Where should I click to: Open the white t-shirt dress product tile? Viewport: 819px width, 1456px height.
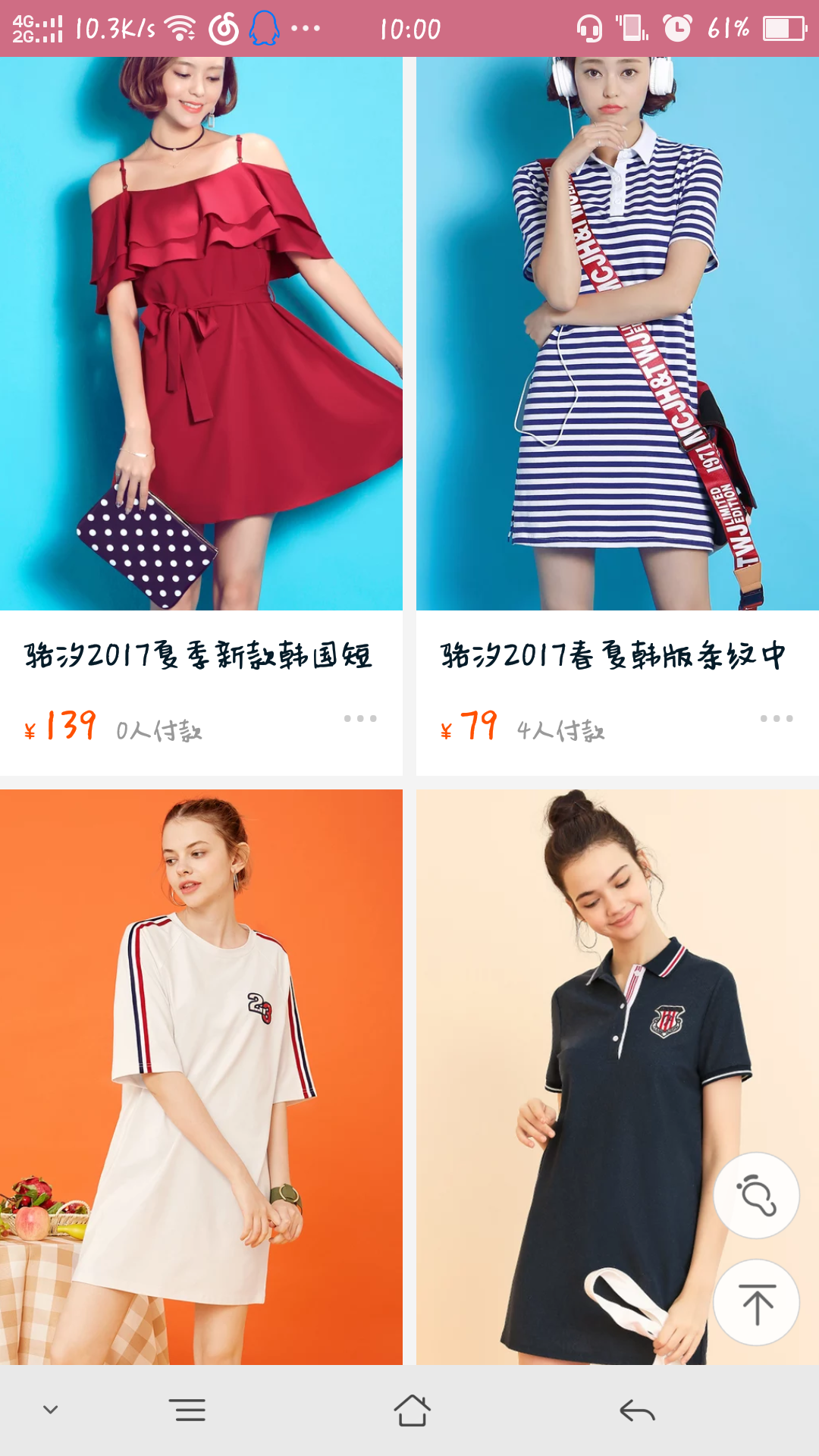coord(201,1077)
